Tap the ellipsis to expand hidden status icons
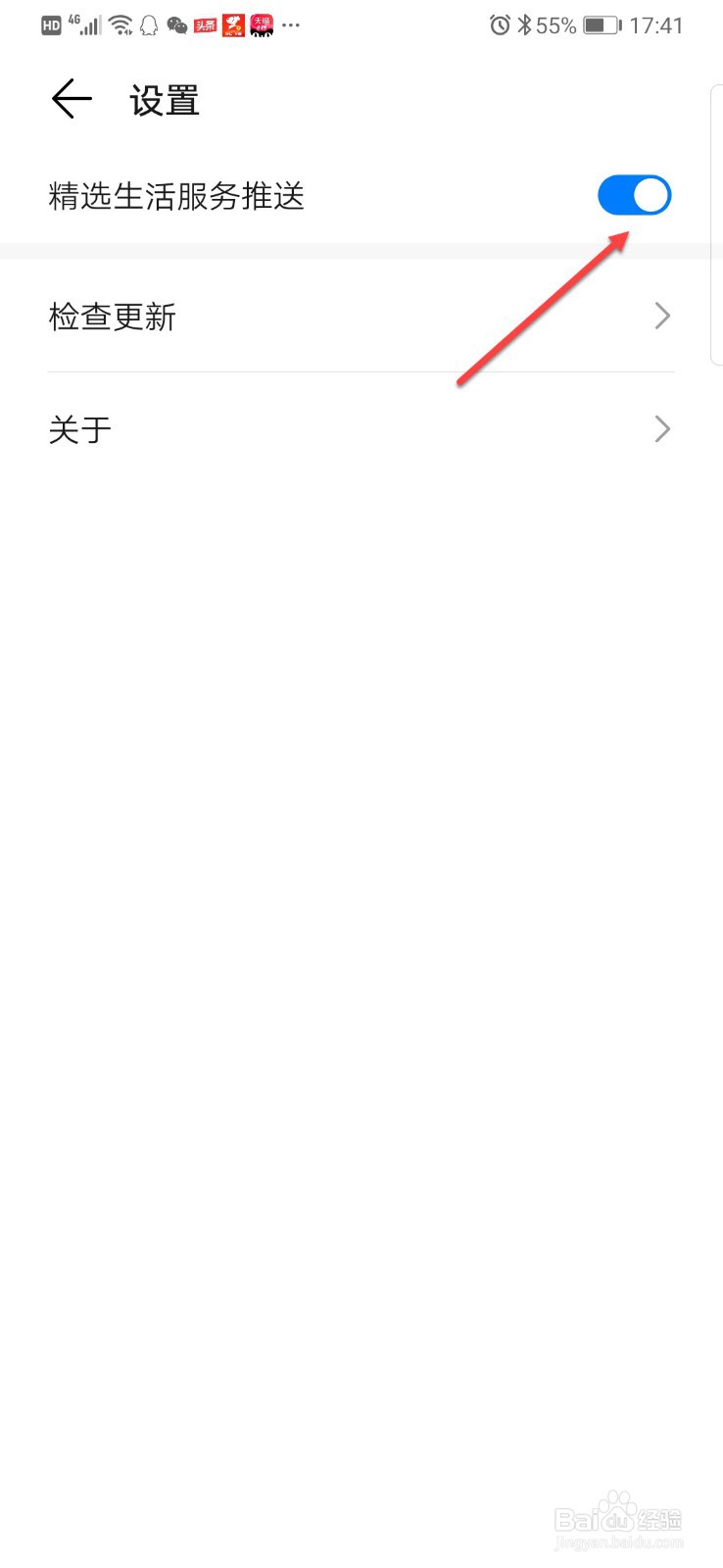 290,27
